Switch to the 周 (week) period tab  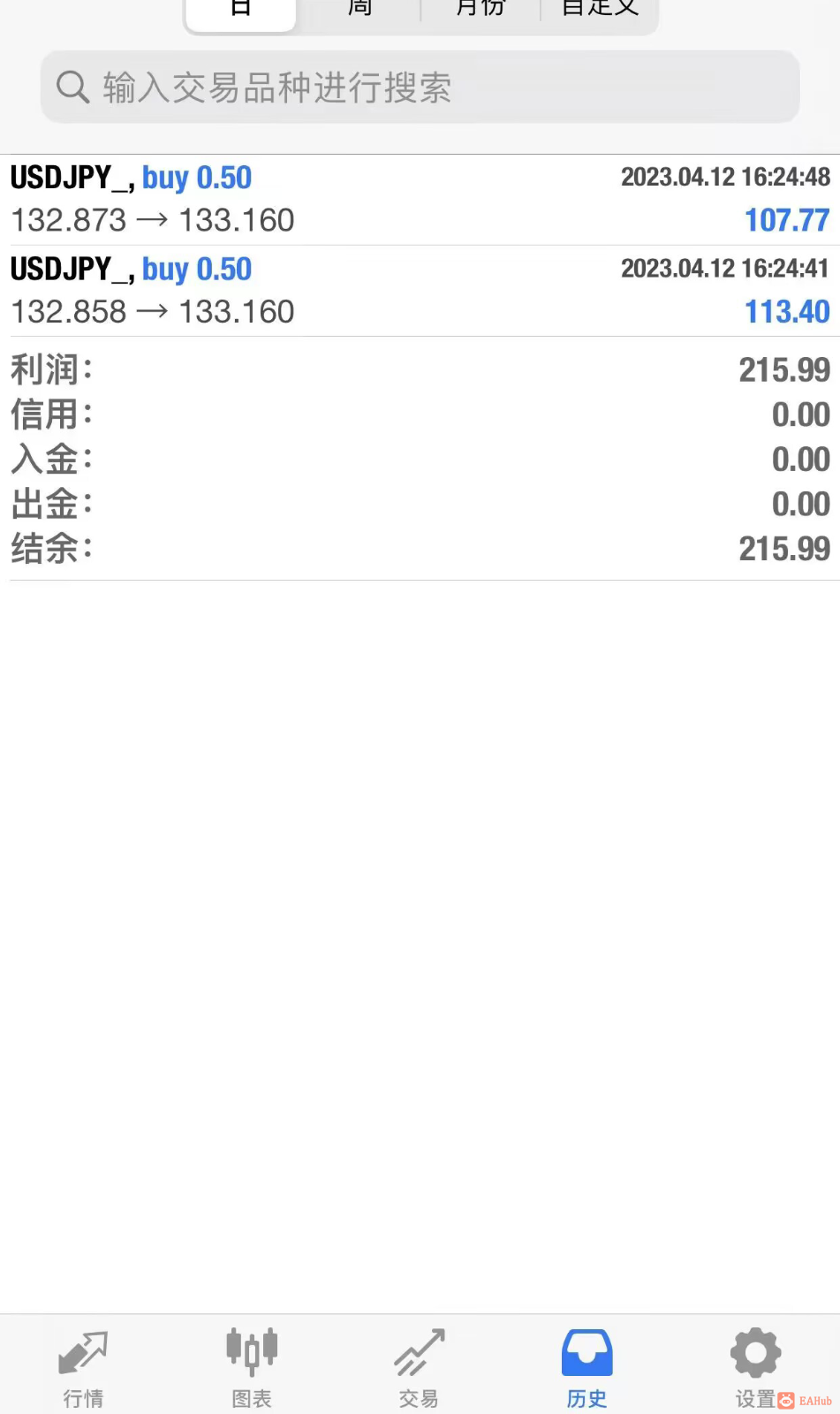click(x=359, y=11)
